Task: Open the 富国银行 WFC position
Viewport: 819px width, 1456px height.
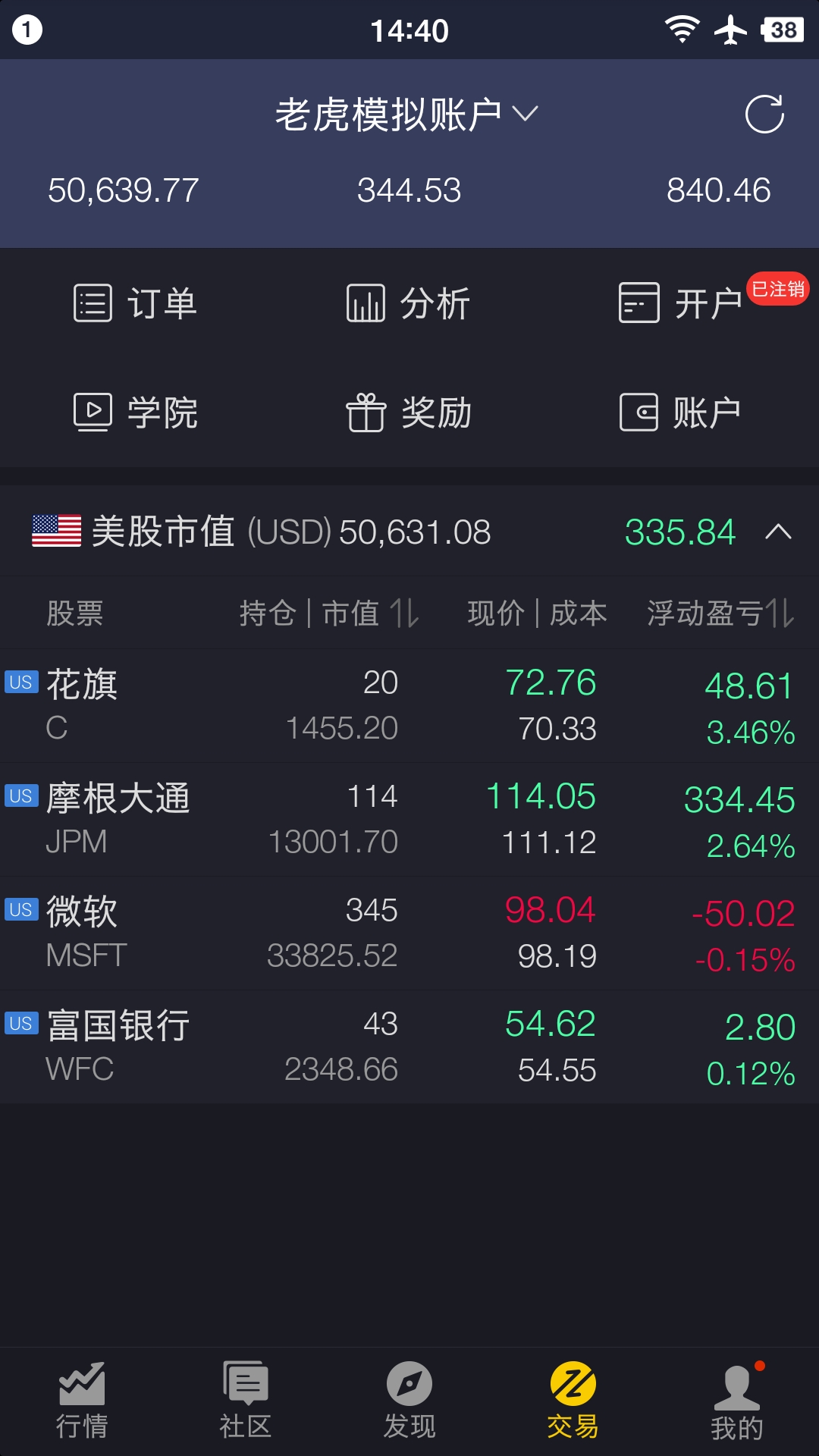Action: click(x=409, y=1047)
